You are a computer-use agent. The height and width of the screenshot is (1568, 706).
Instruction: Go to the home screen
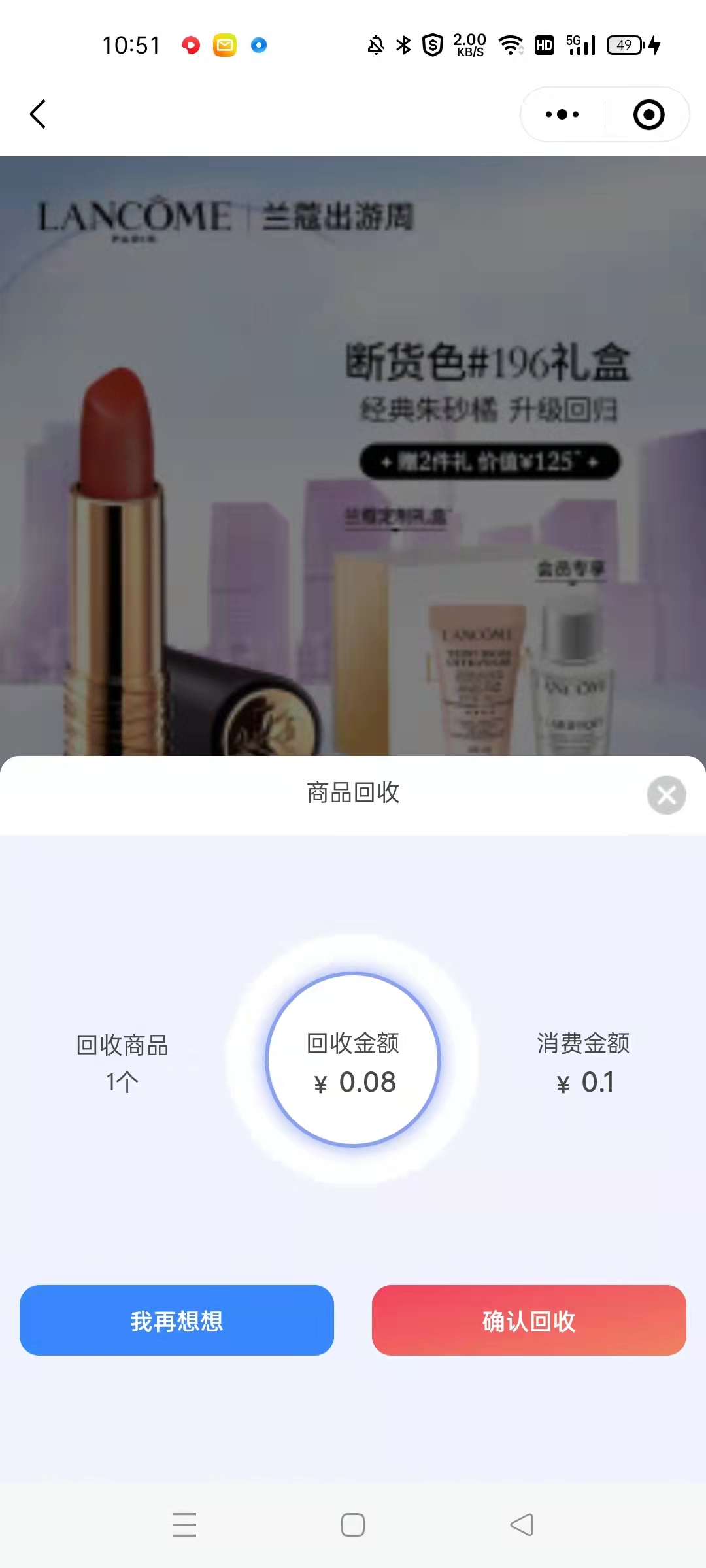(353, 1524)
